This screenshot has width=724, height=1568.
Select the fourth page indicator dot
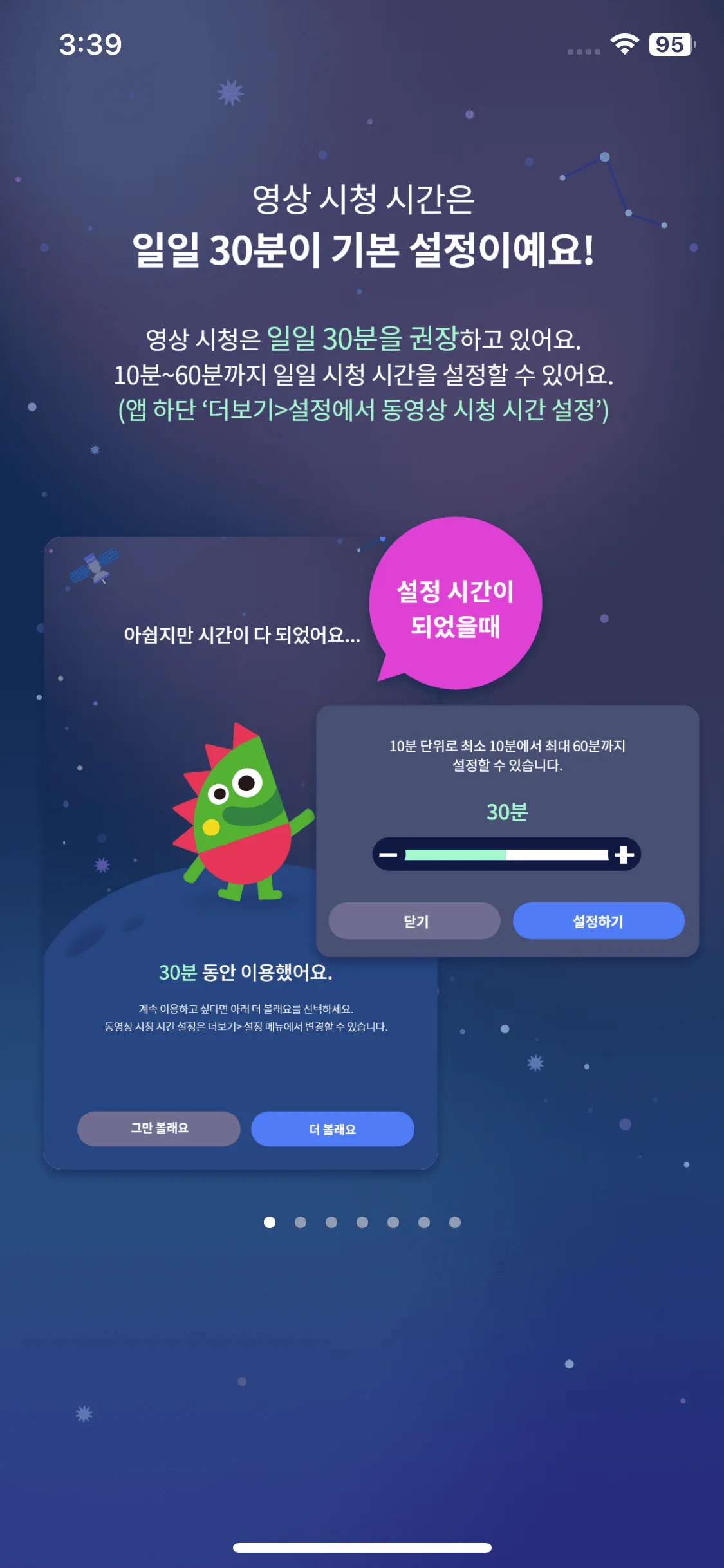pos(362,1222)
